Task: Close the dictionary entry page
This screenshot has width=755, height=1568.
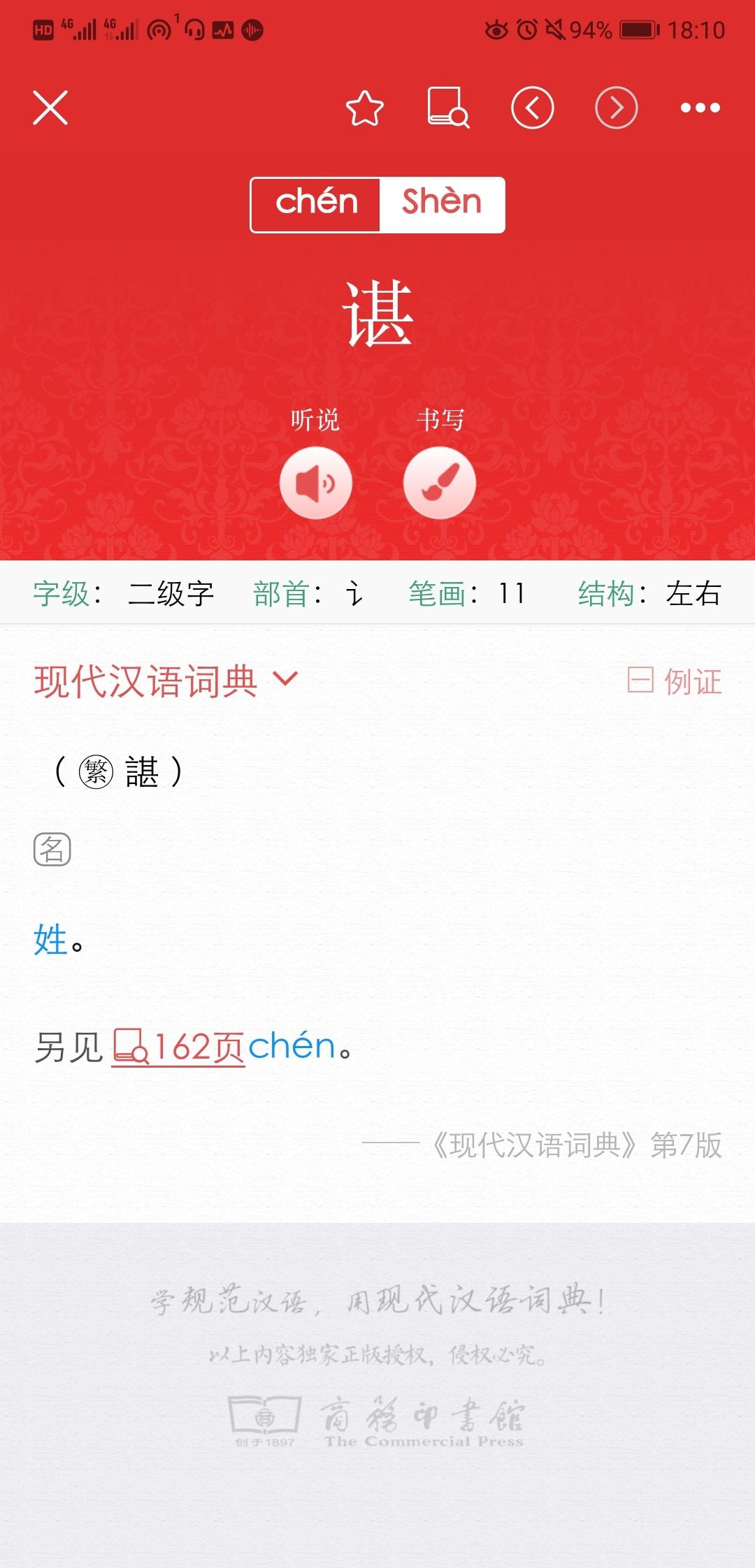Action: click(x=50, y=108)
